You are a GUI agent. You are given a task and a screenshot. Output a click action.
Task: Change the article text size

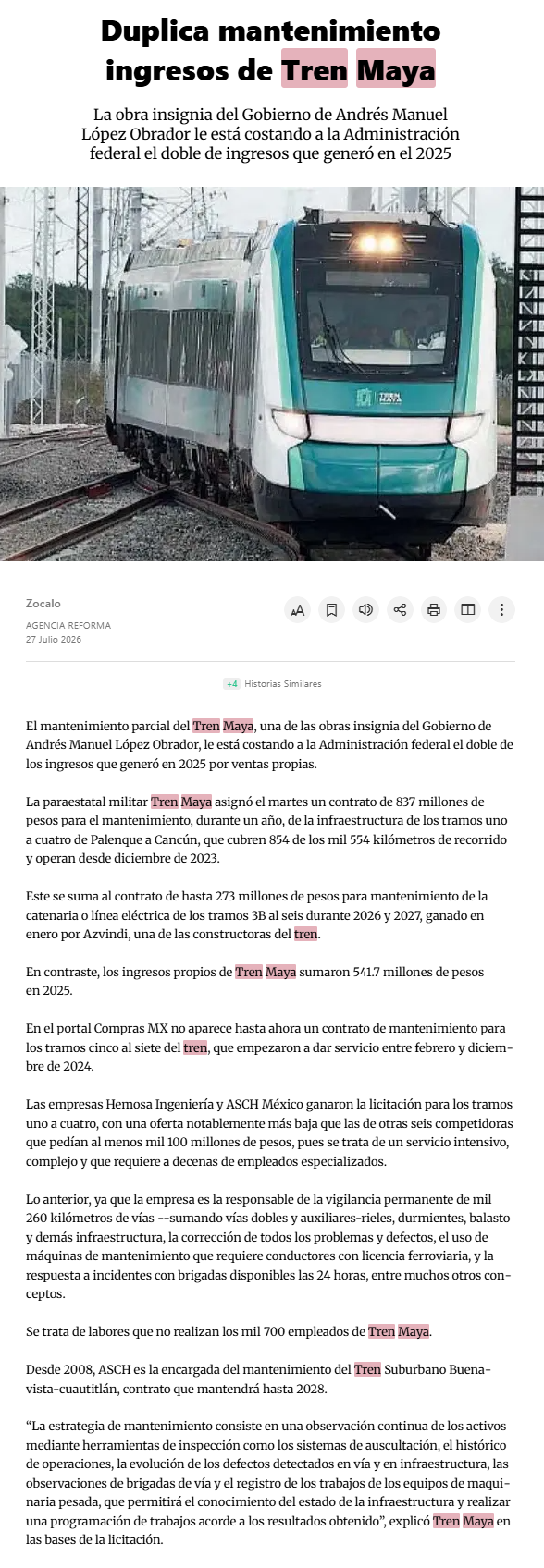(297, 610)
